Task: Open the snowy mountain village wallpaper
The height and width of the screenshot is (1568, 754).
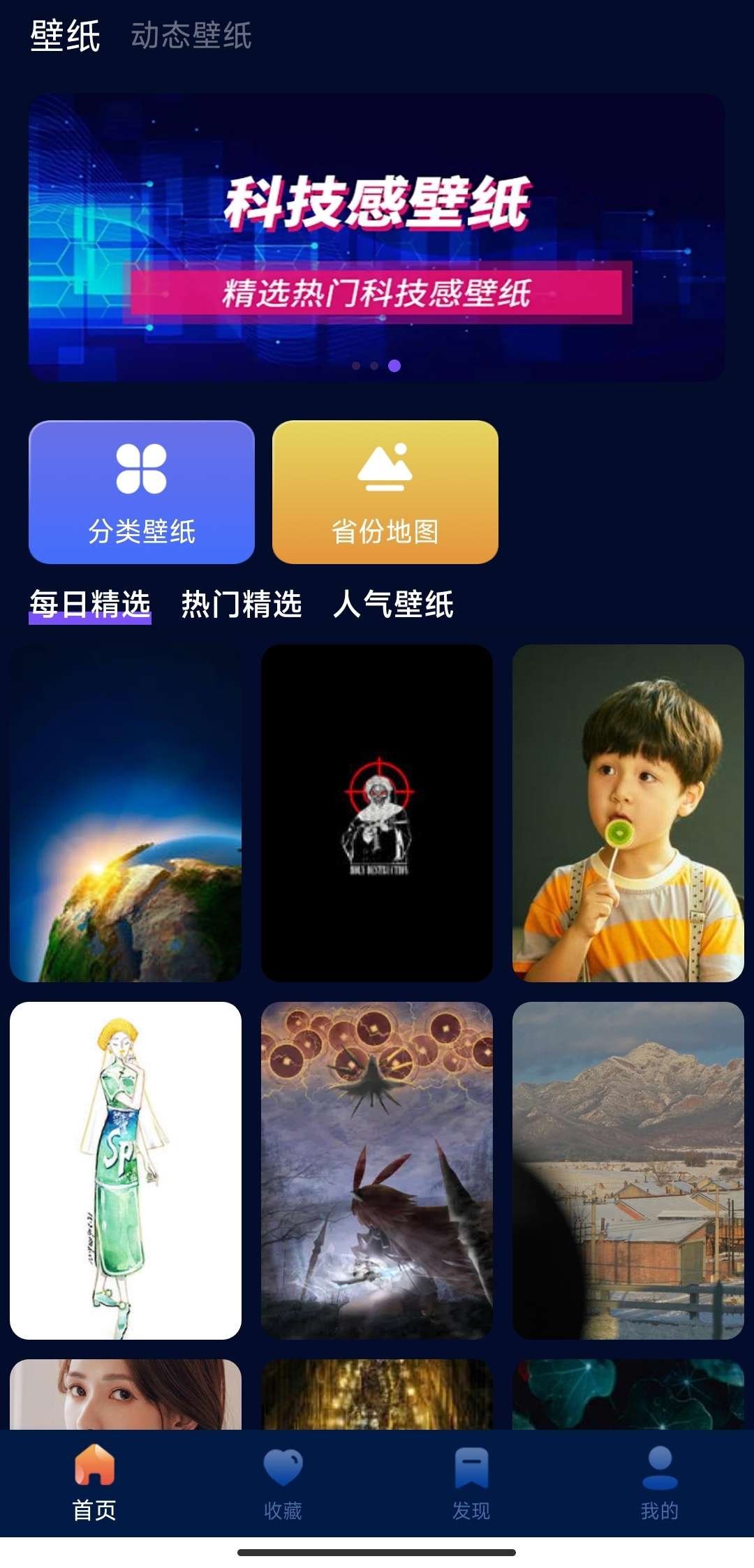Action: (628, 1170)
